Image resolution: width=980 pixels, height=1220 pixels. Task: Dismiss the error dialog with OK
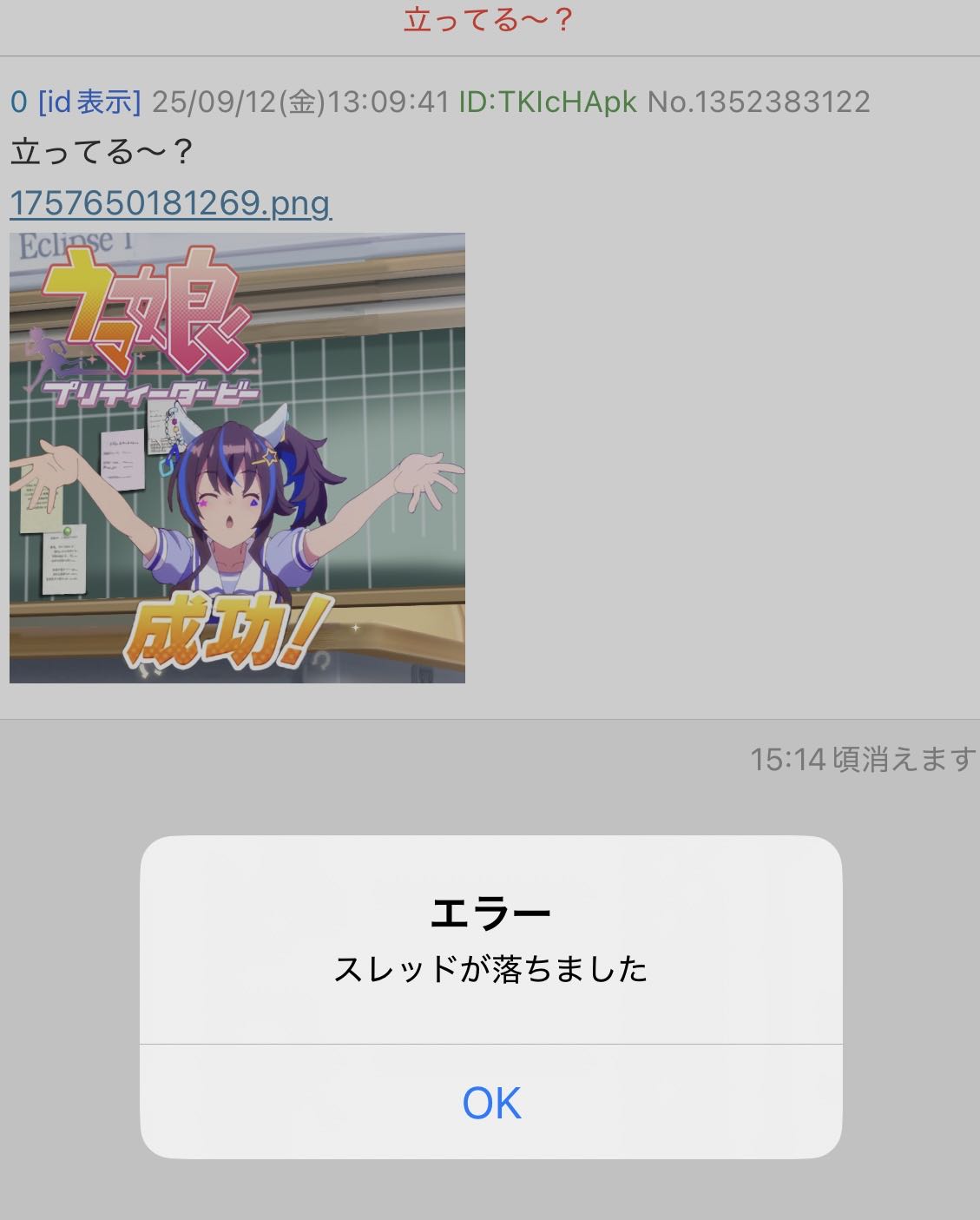(490, 1103)
